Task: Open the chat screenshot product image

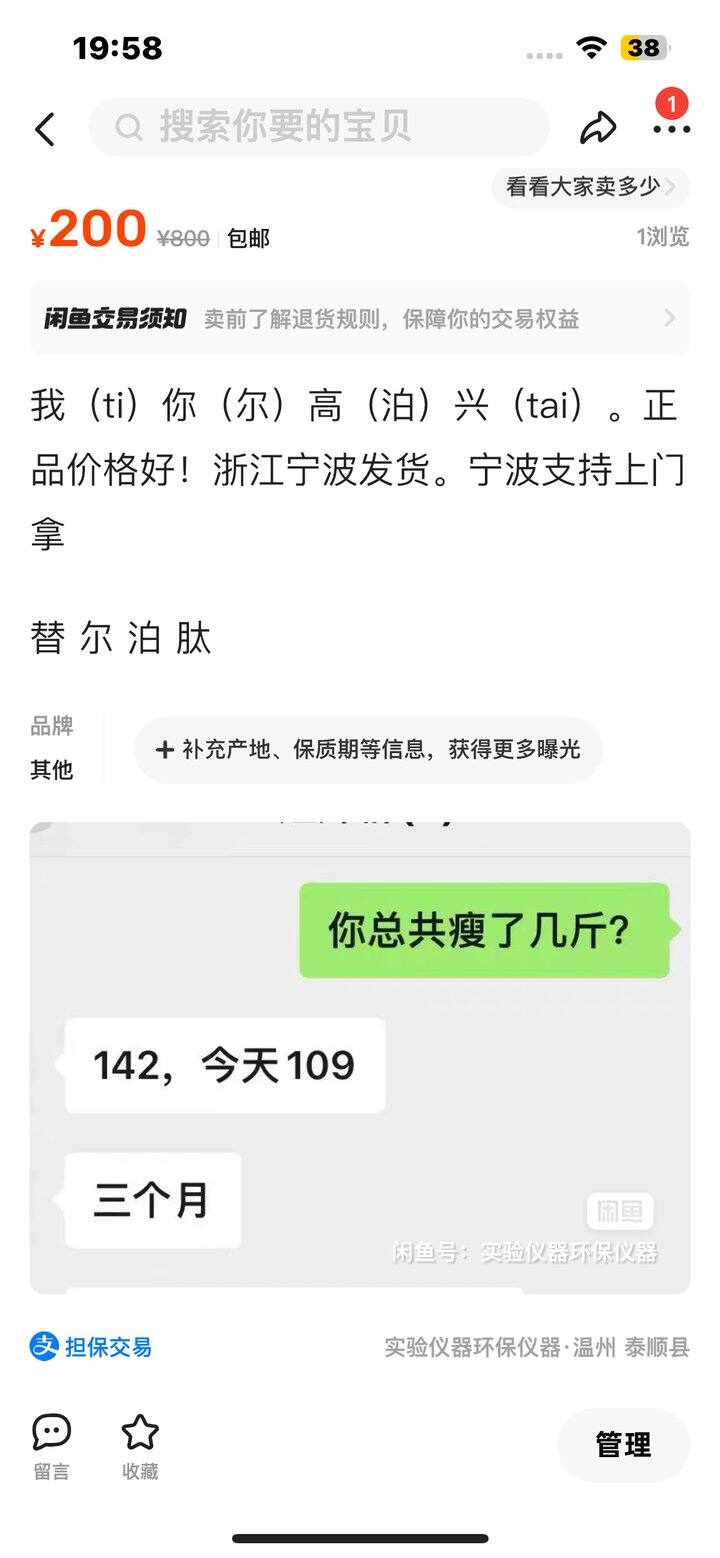Action: click(x=360, y=1057)
